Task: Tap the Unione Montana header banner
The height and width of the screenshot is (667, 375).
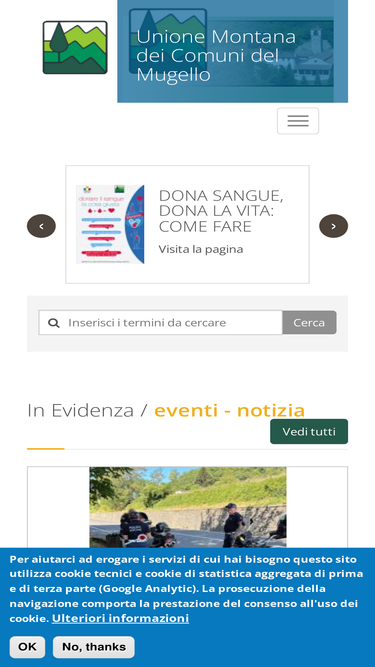Action: [233, 51]
